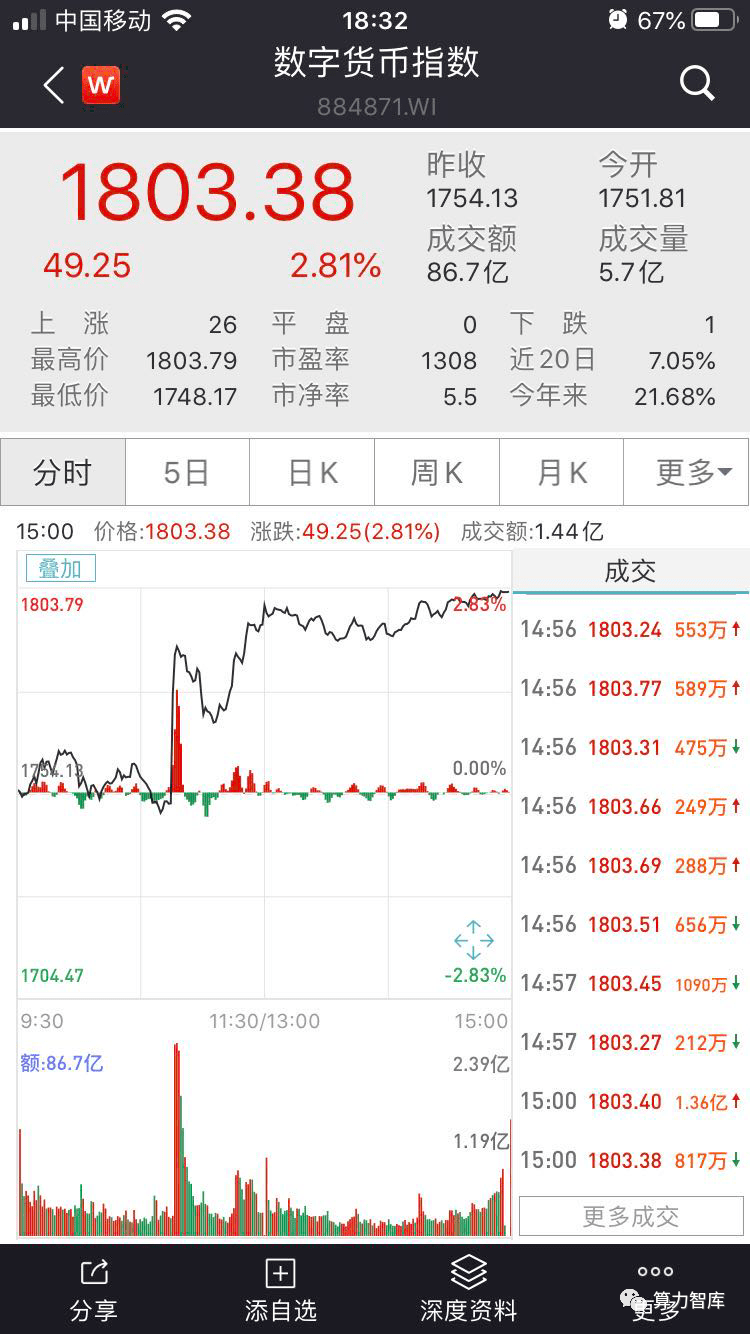Switch to the 分时 chart tab

(63, 472)
